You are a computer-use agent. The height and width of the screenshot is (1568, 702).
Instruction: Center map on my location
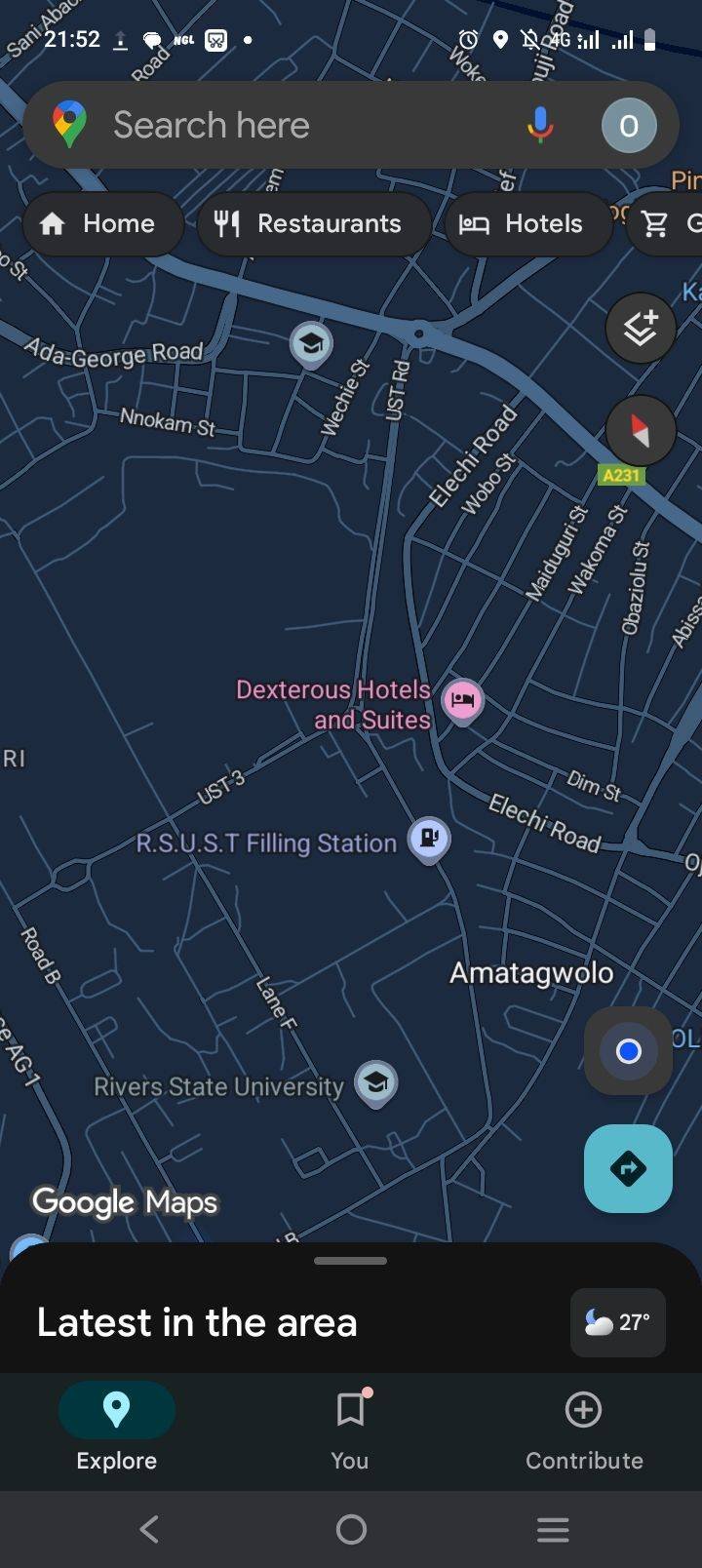(629, 1051)
